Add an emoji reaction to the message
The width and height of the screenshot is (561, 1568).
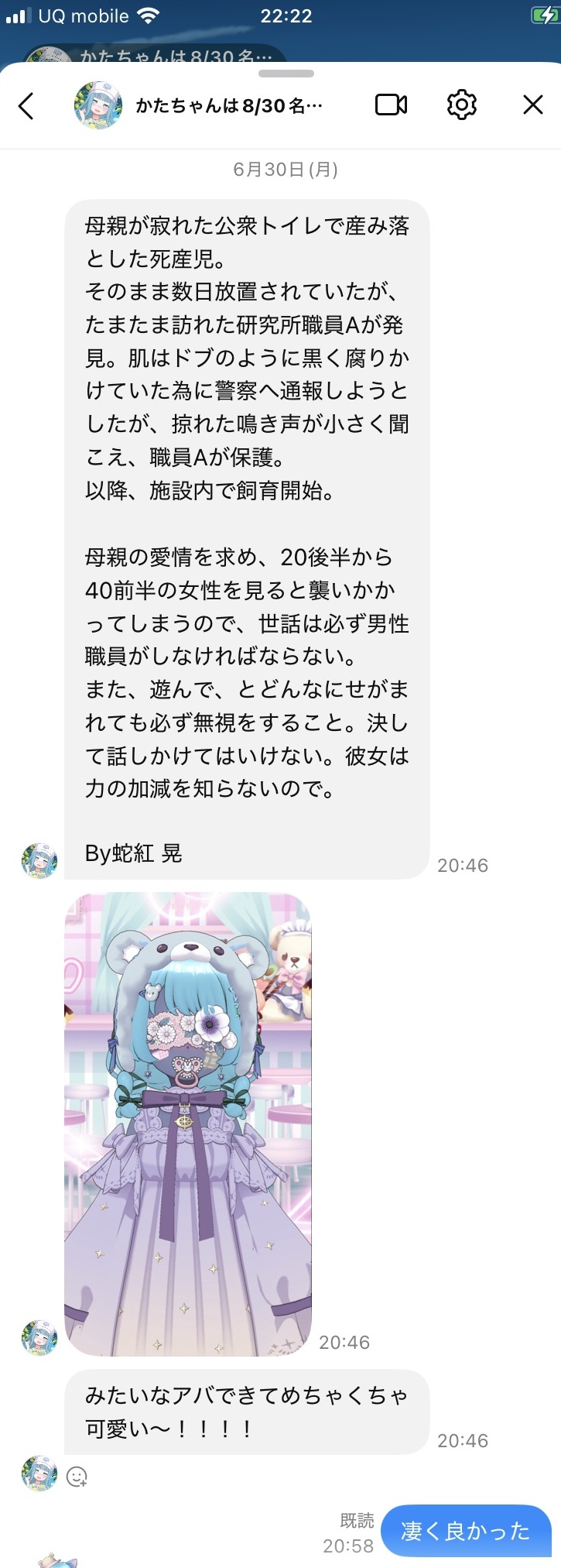pos(77,1476)
